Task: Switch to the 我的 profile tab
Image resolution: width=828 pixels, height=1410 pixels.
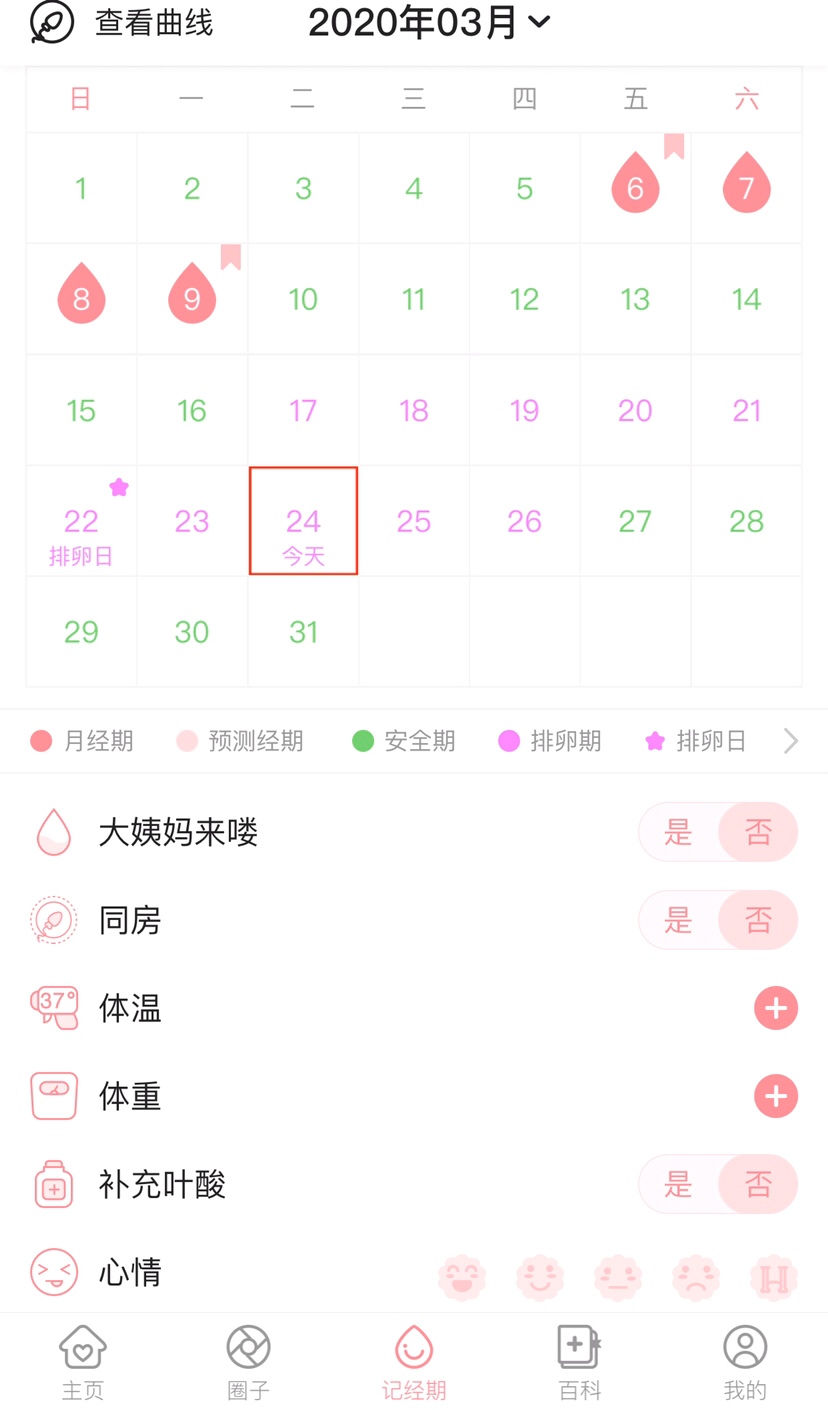Action: [744, 1362]
